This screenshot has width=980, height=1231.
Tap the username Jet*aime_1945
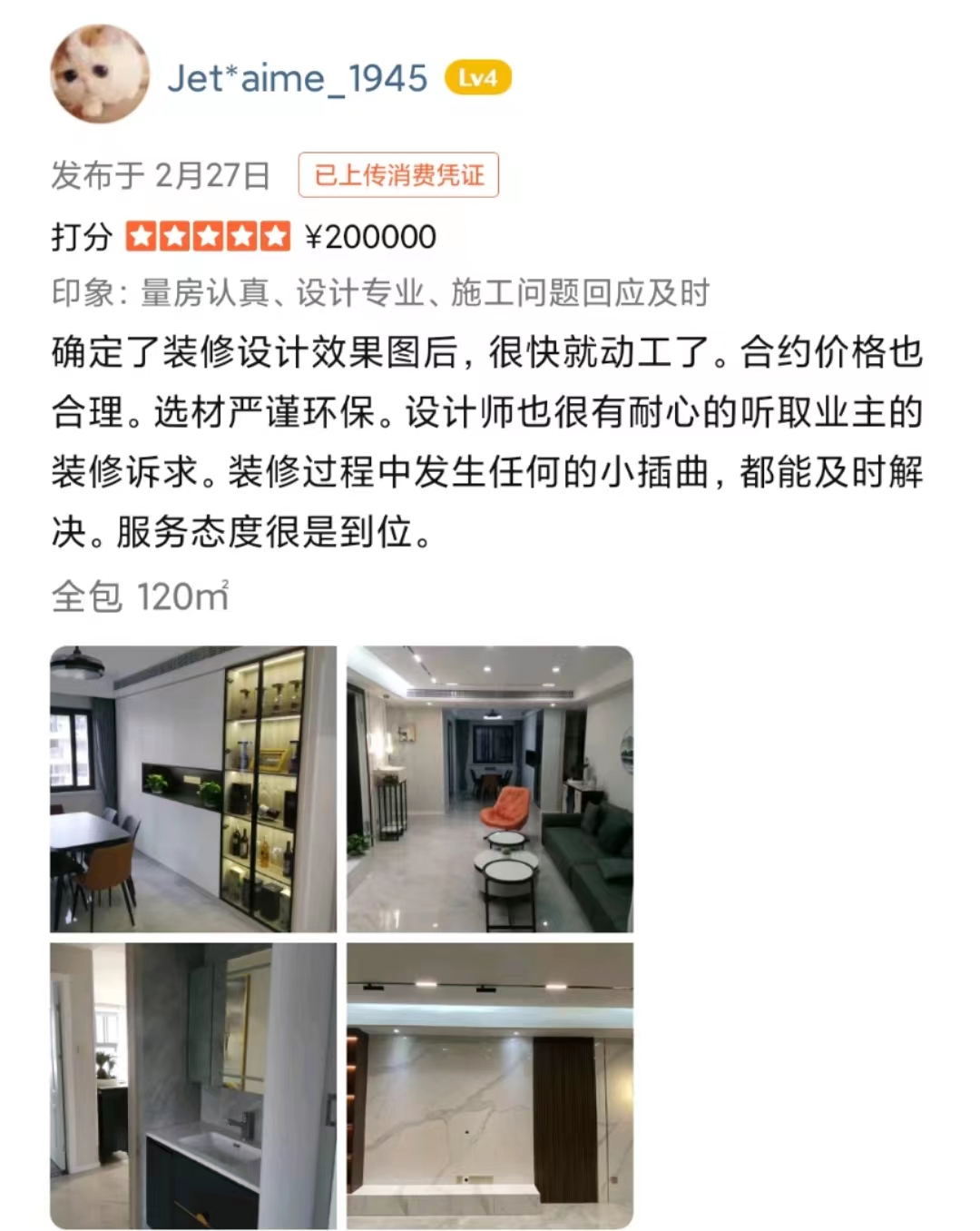click(x=297, y=79)
